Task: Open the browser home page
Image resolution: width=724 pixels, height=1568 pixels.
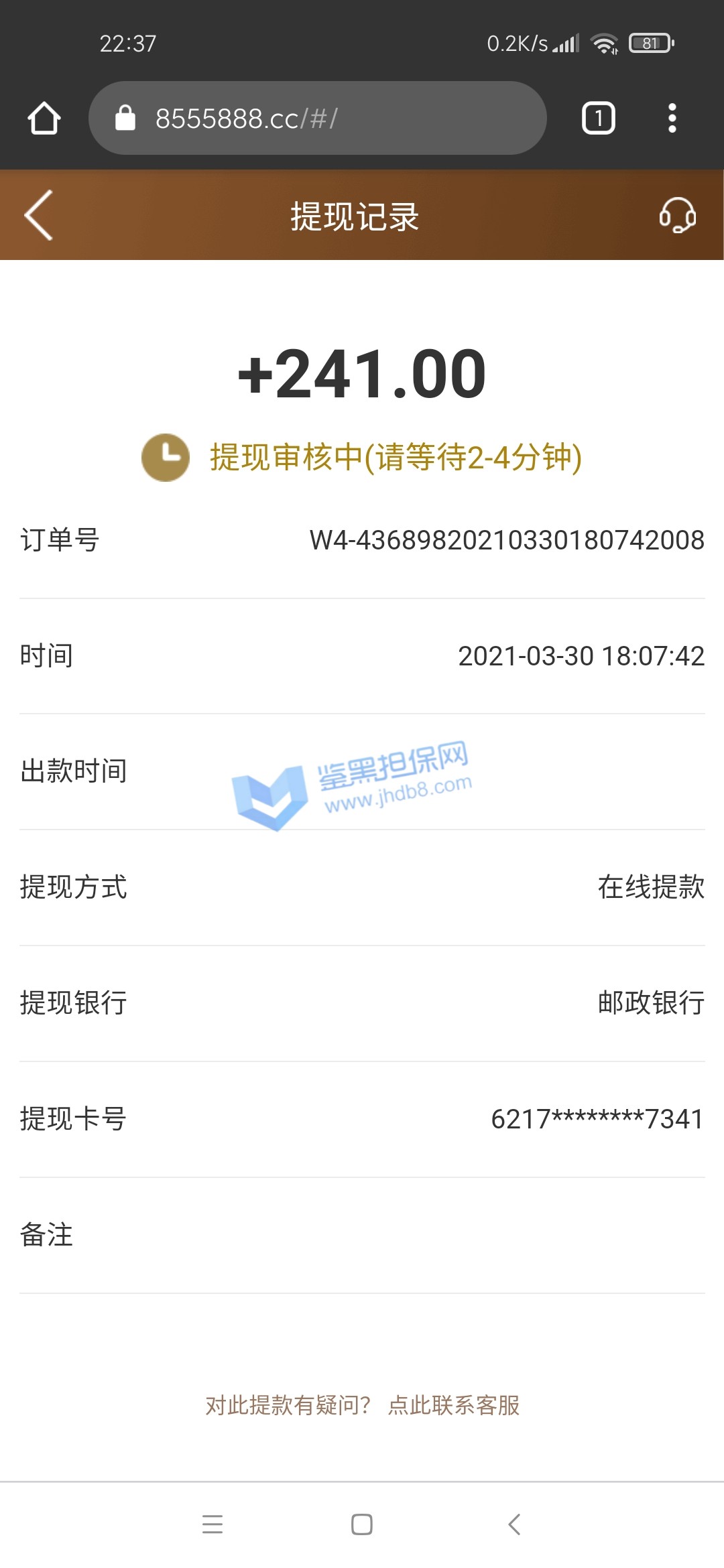Action: pos(44,119)
